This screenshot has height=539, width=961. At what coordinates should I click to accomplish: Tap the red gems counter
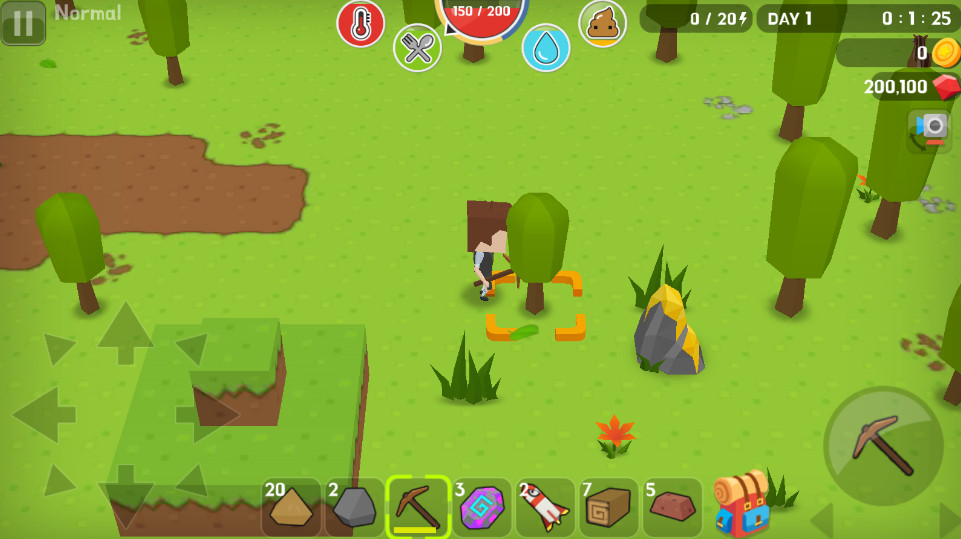[910, 87]
